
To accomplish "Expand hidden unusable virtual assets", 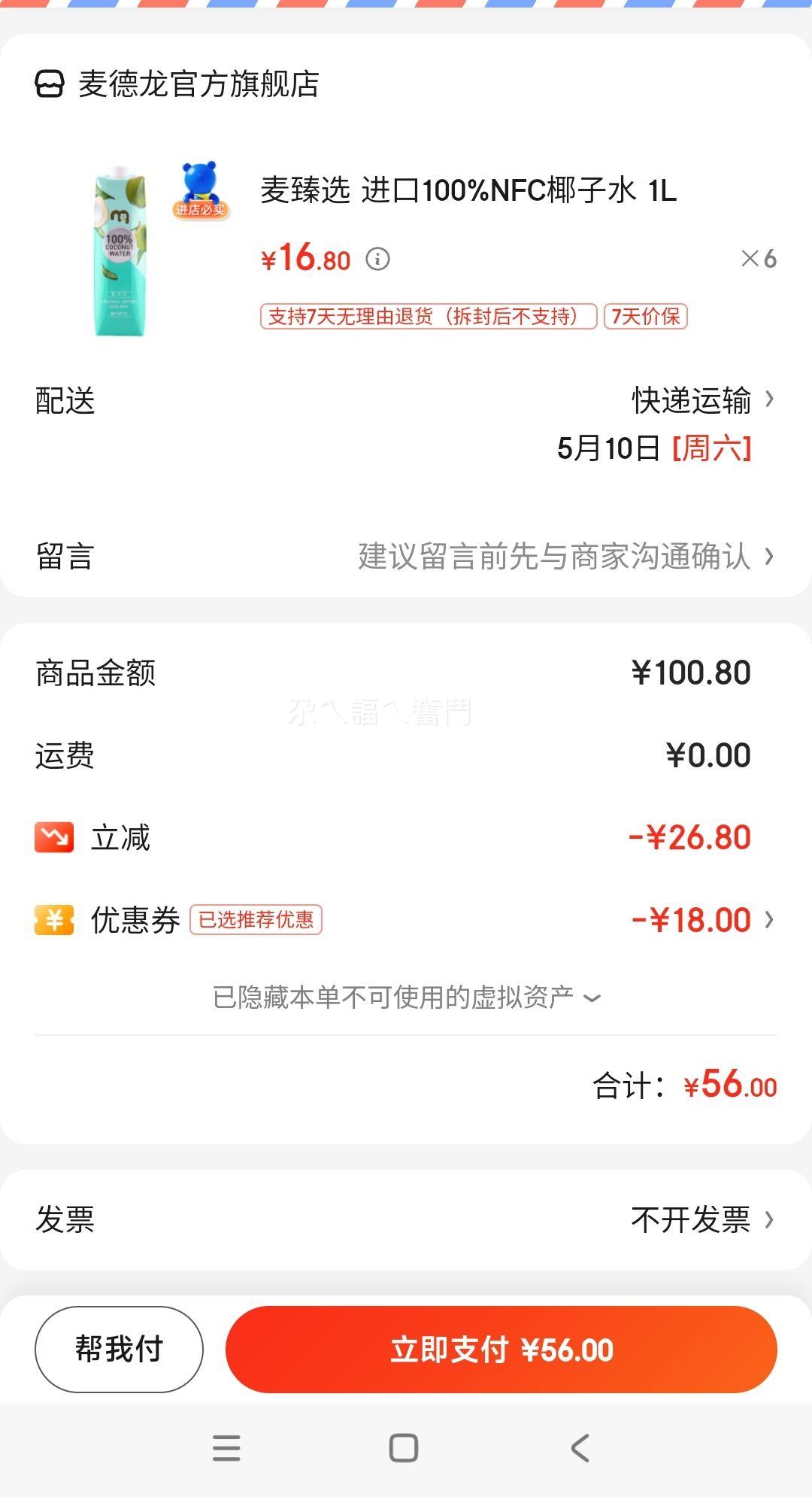I will (407, 997).
